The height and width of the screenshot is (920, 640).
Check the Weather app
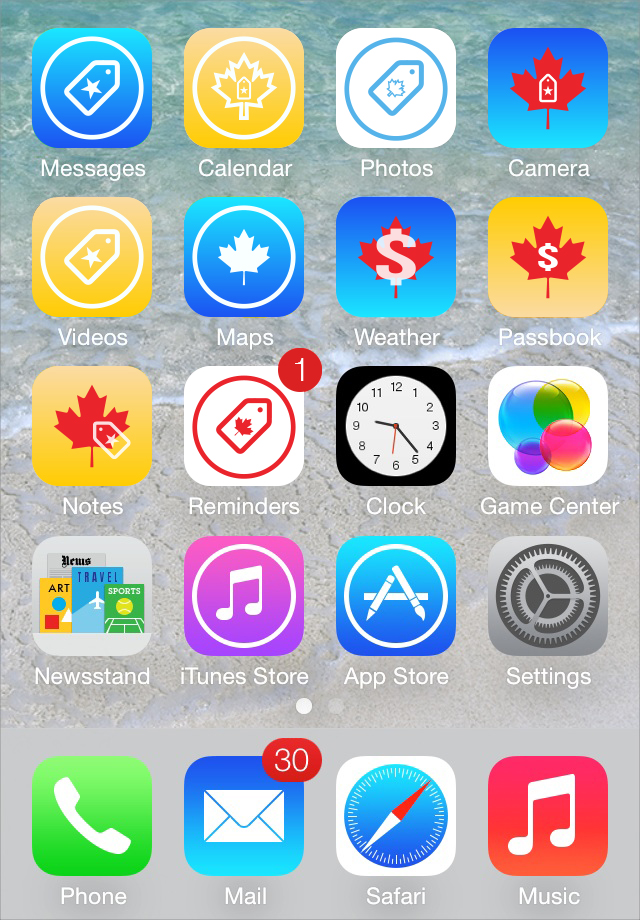(396, 257)
